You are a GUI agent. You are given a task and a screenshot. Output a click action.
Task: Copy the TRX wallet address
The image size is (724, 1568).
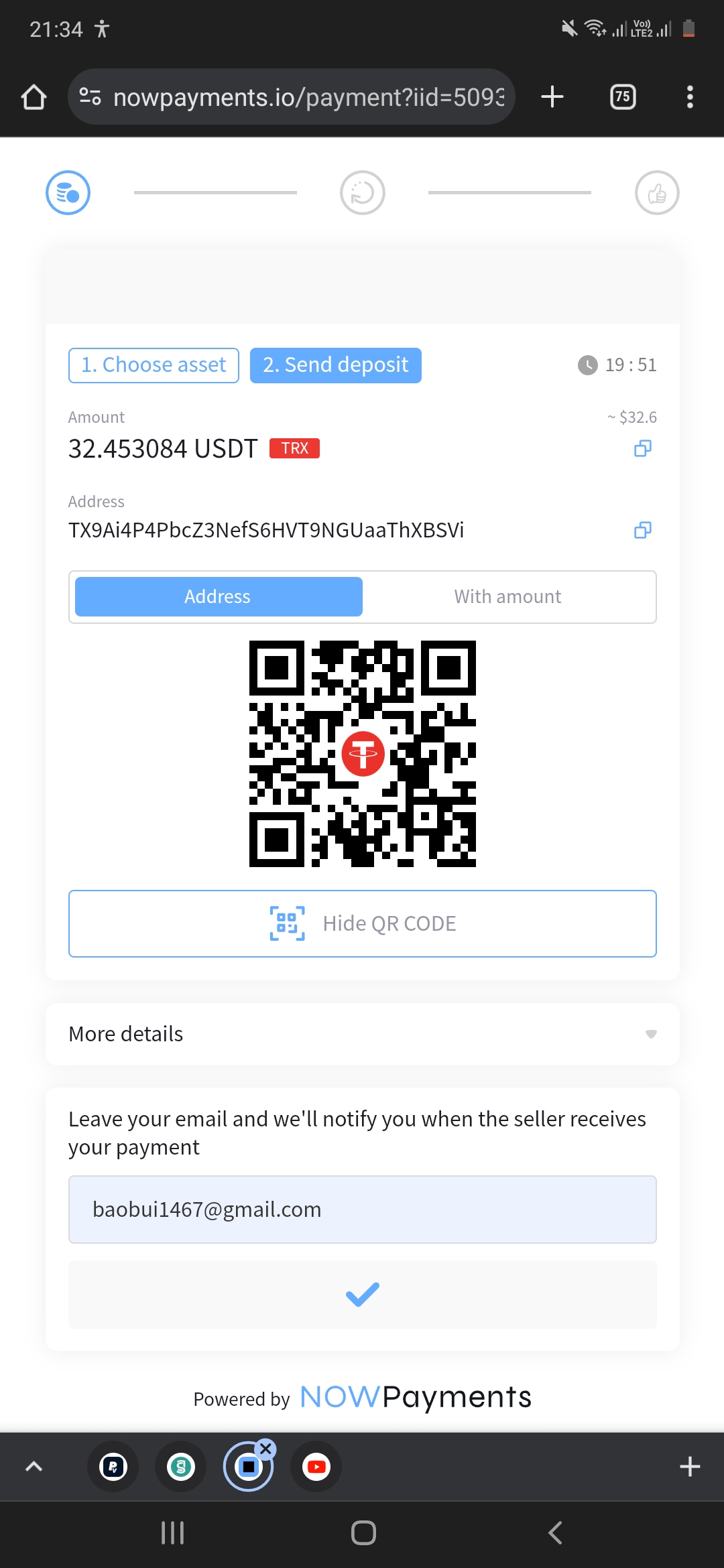(x=643, y=530)
